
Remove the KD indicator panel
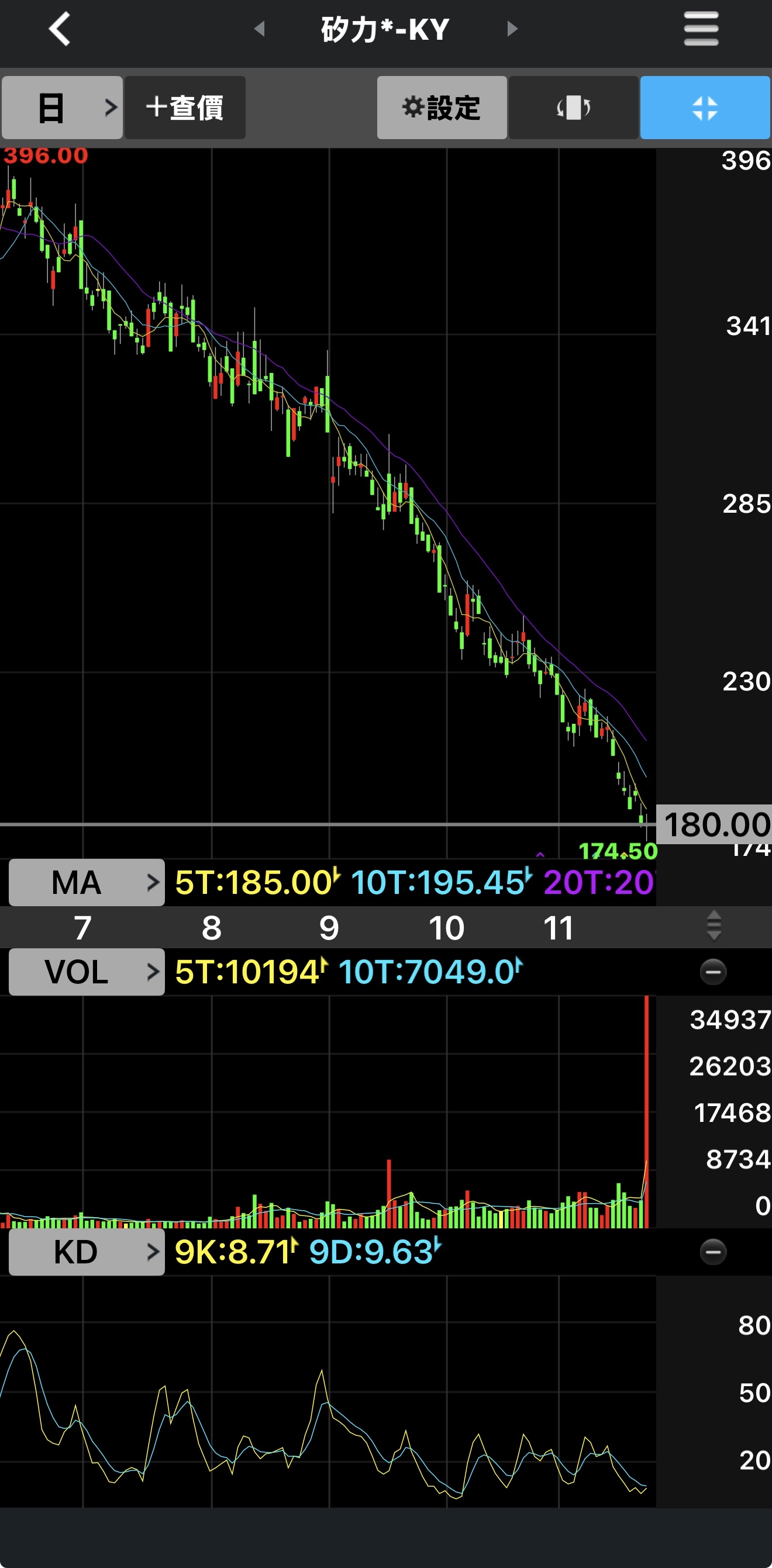click(713, 1252)
